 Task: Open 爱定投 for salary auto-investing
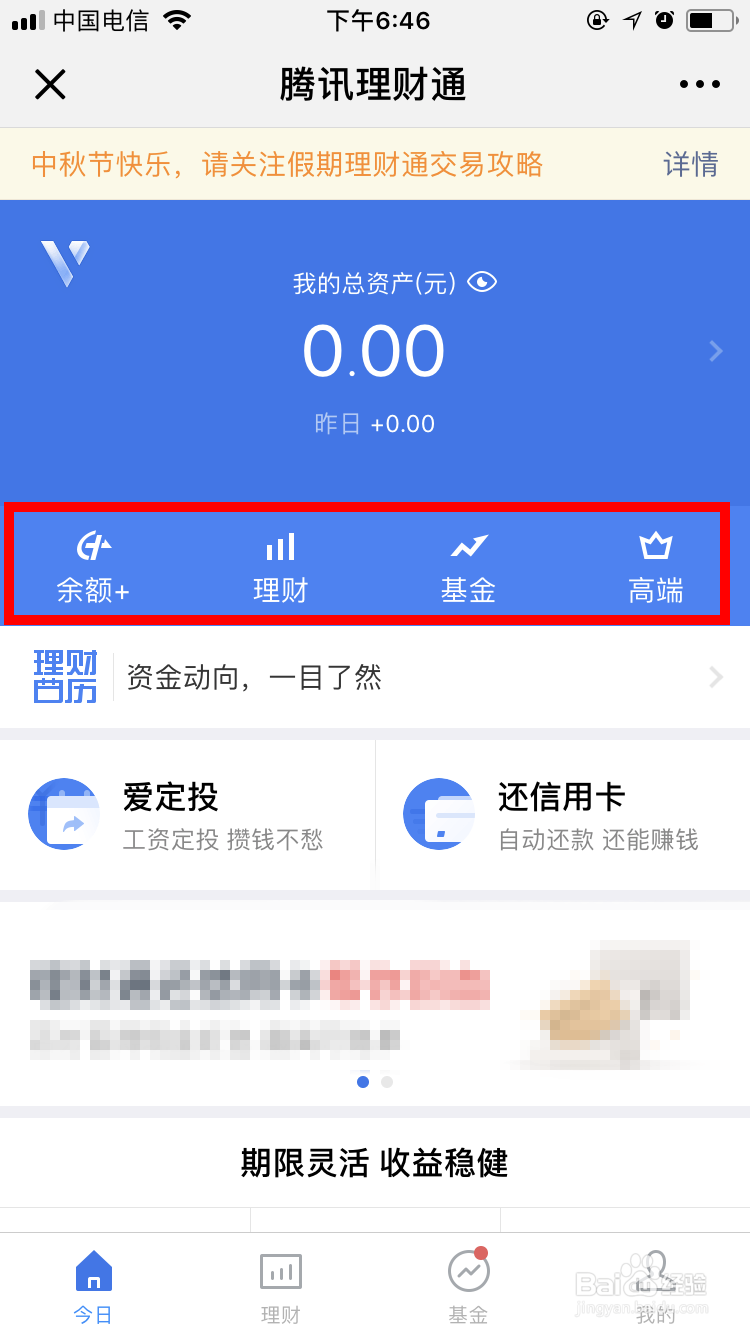pyautogui.click(x=170, y=814)
